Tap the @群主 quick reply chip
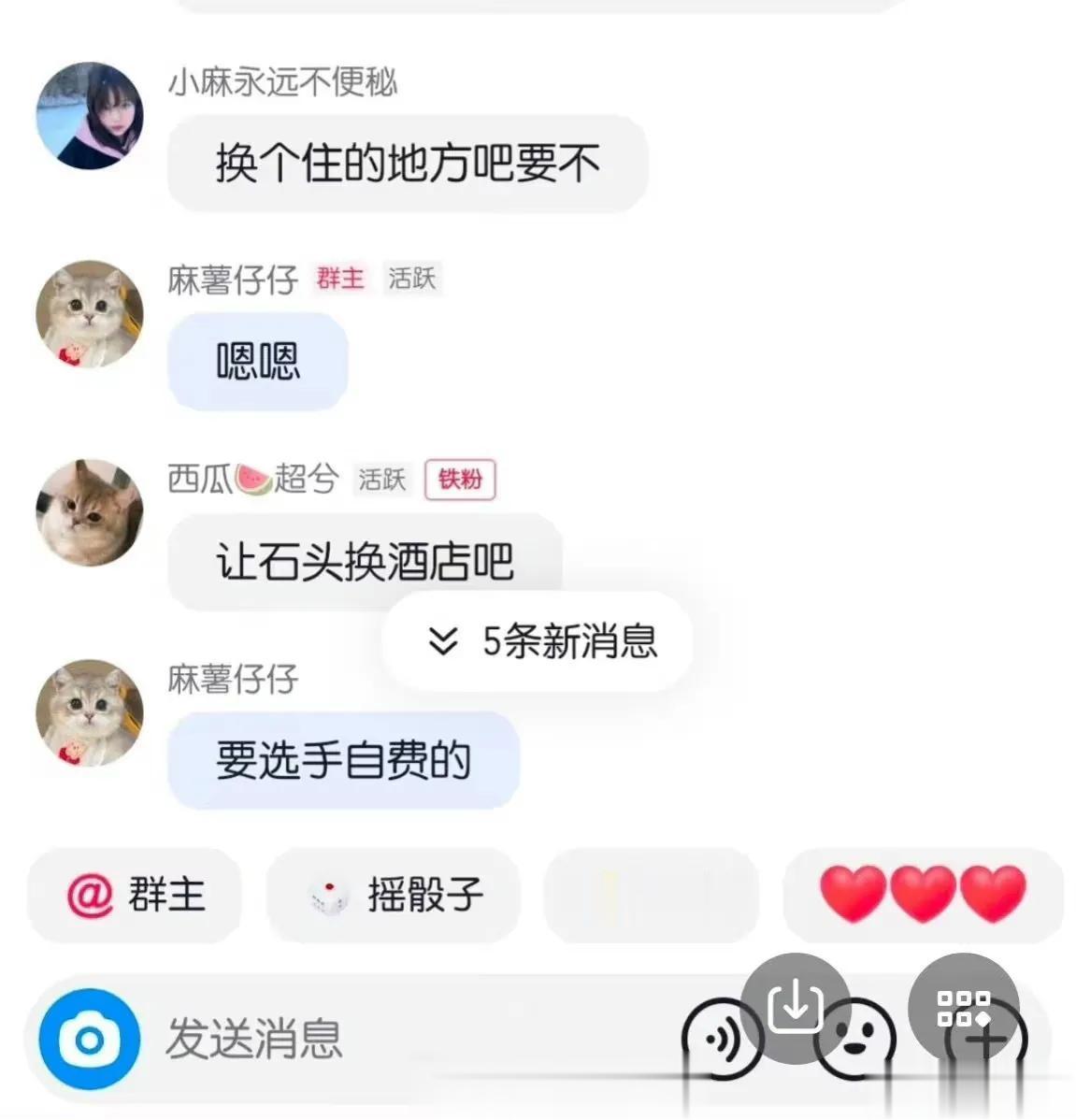Viewport: 1076px width, 1120px height. click(x=135, y=895)
